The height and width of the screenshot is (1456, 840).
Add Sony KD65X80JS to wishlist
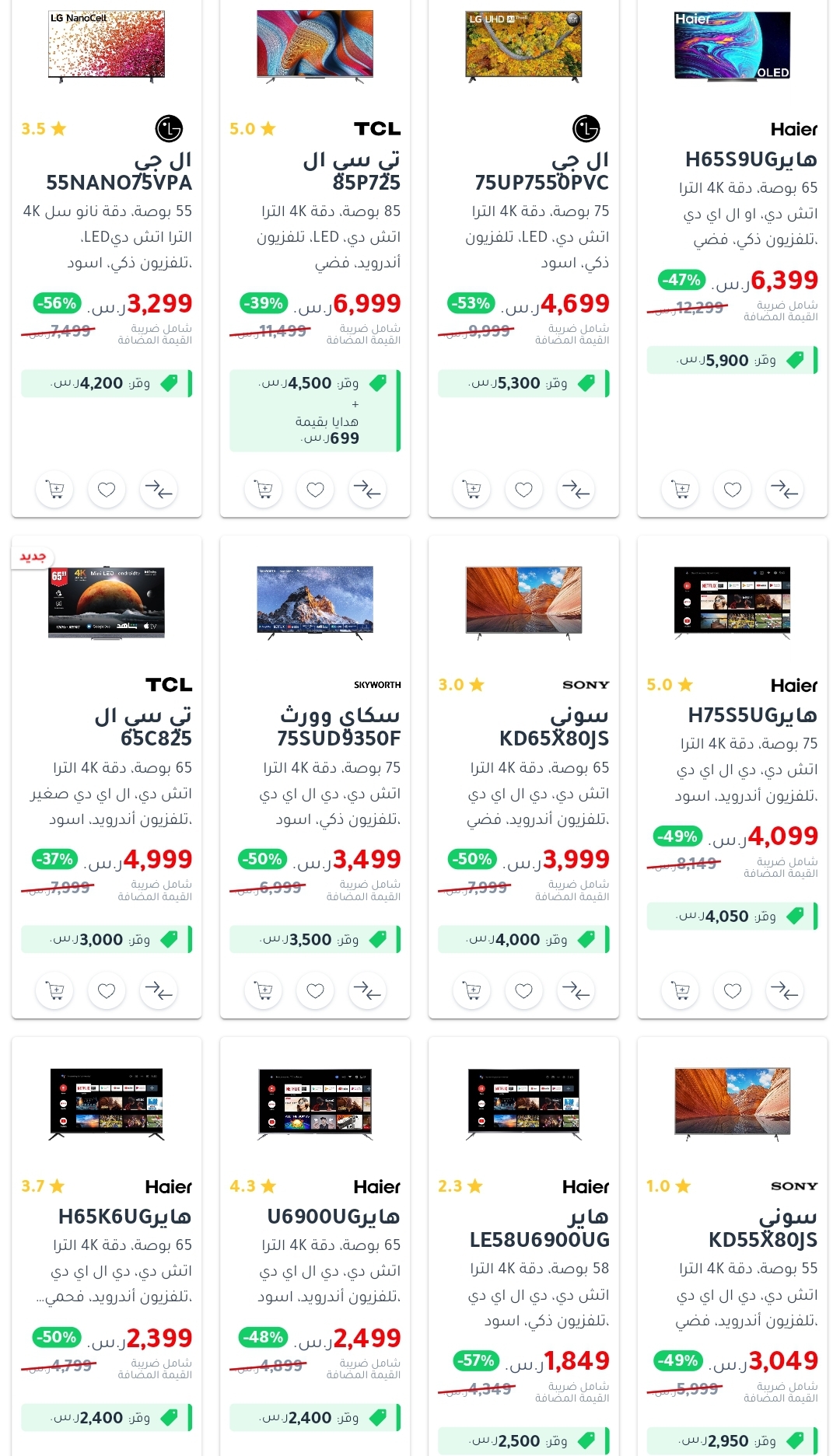[x=523, y=991]
